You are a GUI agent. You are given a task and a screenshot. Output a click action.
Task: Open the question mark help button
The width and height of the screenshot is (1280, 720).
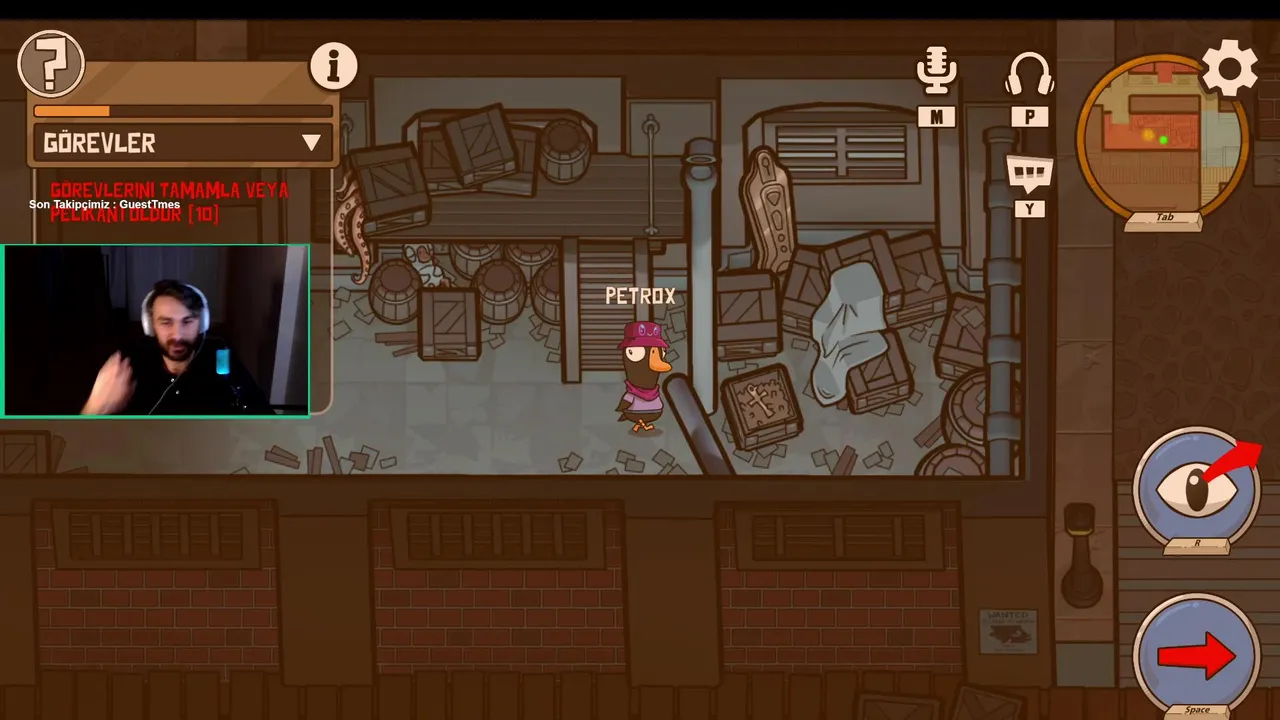pyautogui.click(x=51, y=64)
